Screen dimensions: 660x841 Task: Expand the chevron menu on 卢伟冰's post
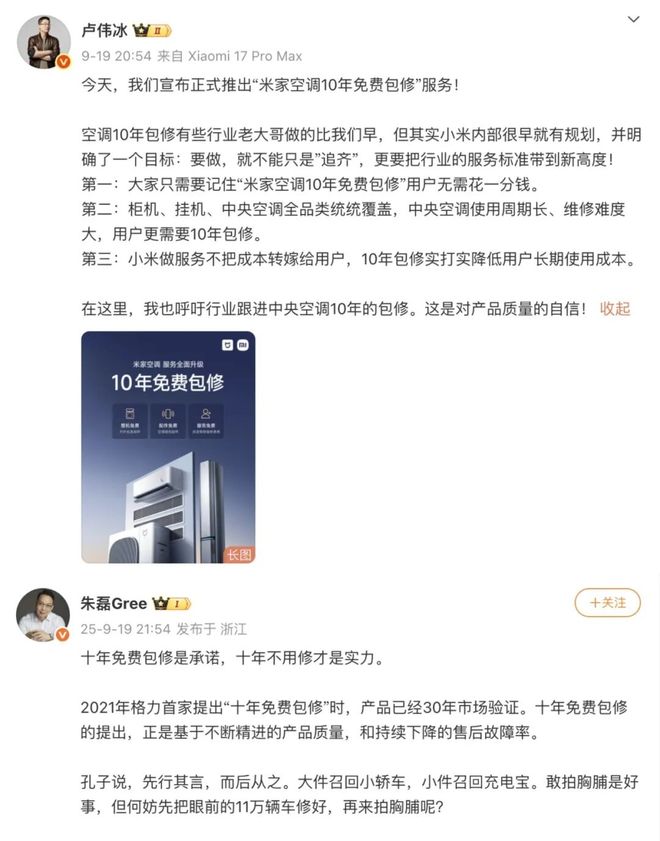(x=632, y=20)
